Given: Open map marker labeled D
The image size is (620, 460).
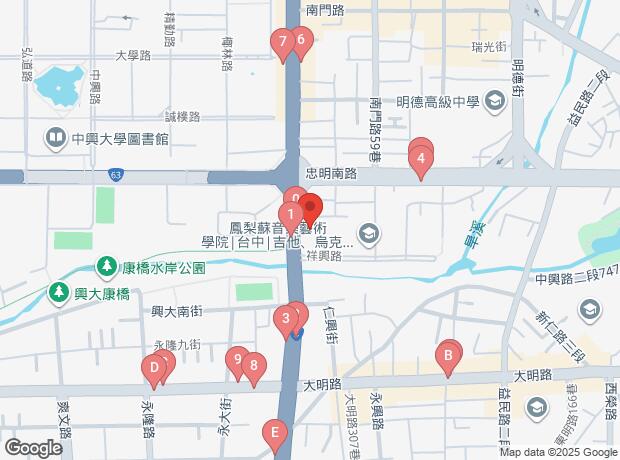Looking at the screenshot, I should (154, 368).
